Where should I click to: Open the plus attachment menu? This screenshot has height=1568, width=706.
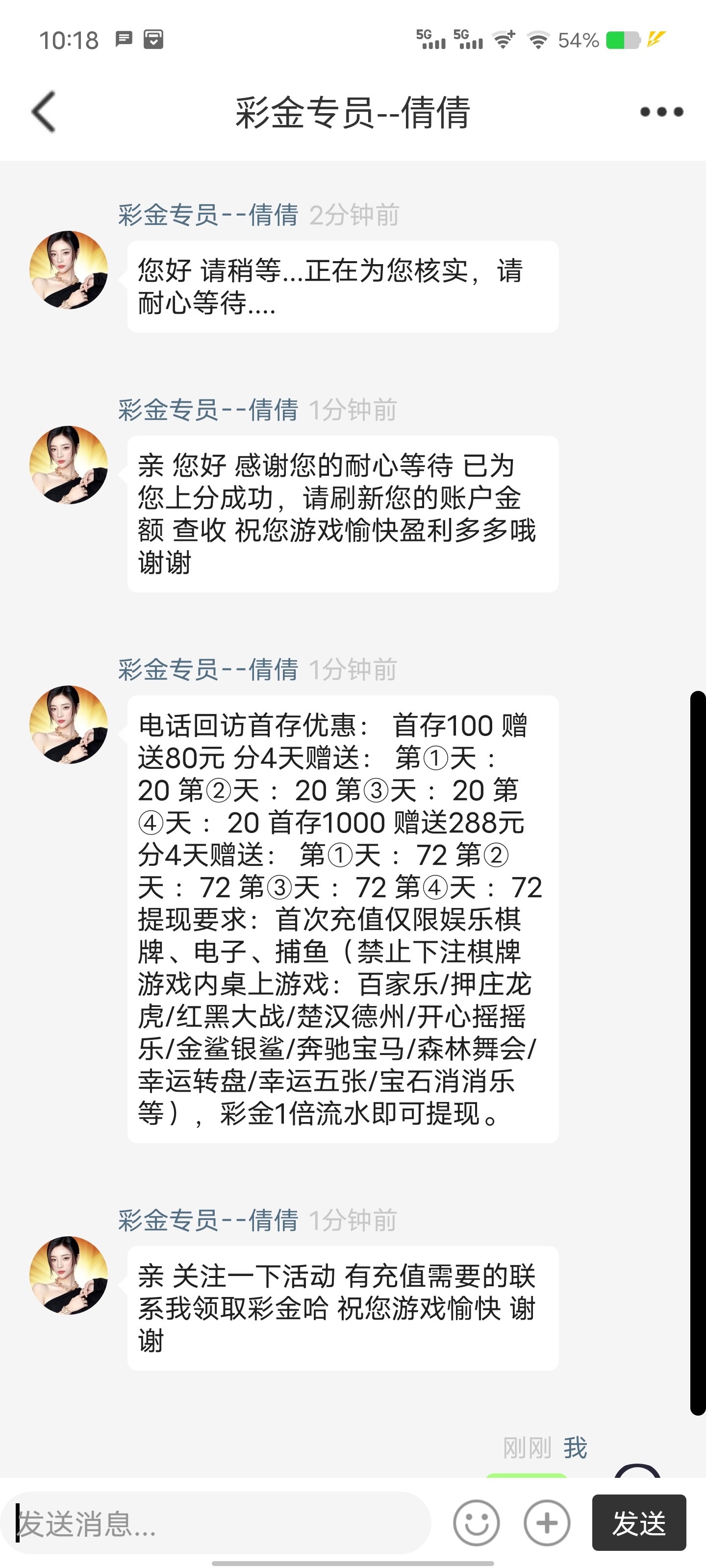[x=546, y=1523]
